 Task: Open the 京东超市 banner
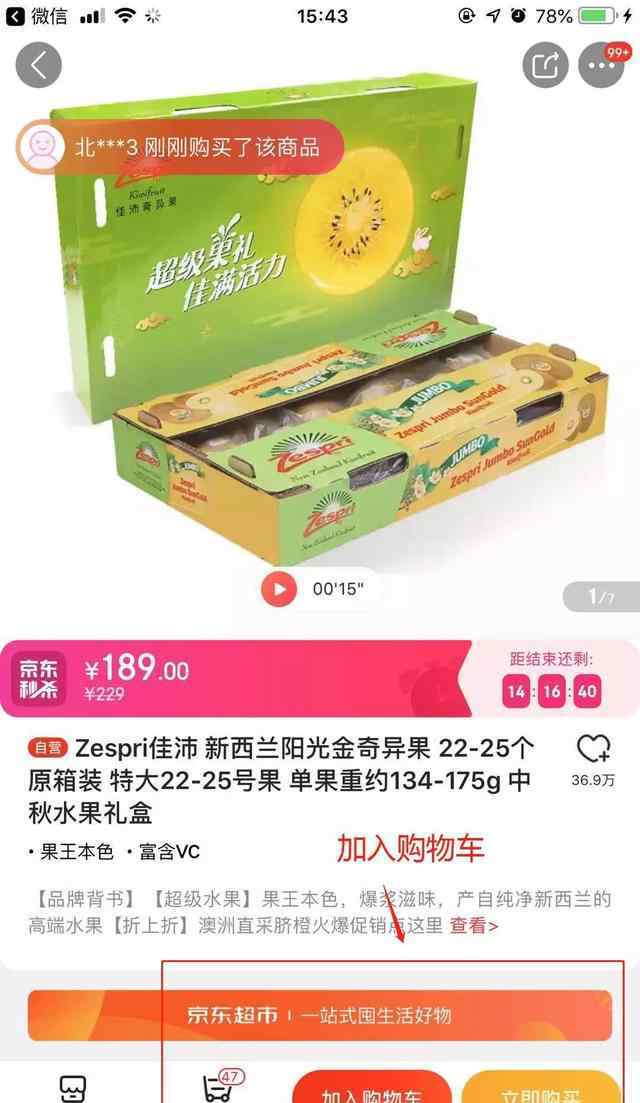(320, 1015)
